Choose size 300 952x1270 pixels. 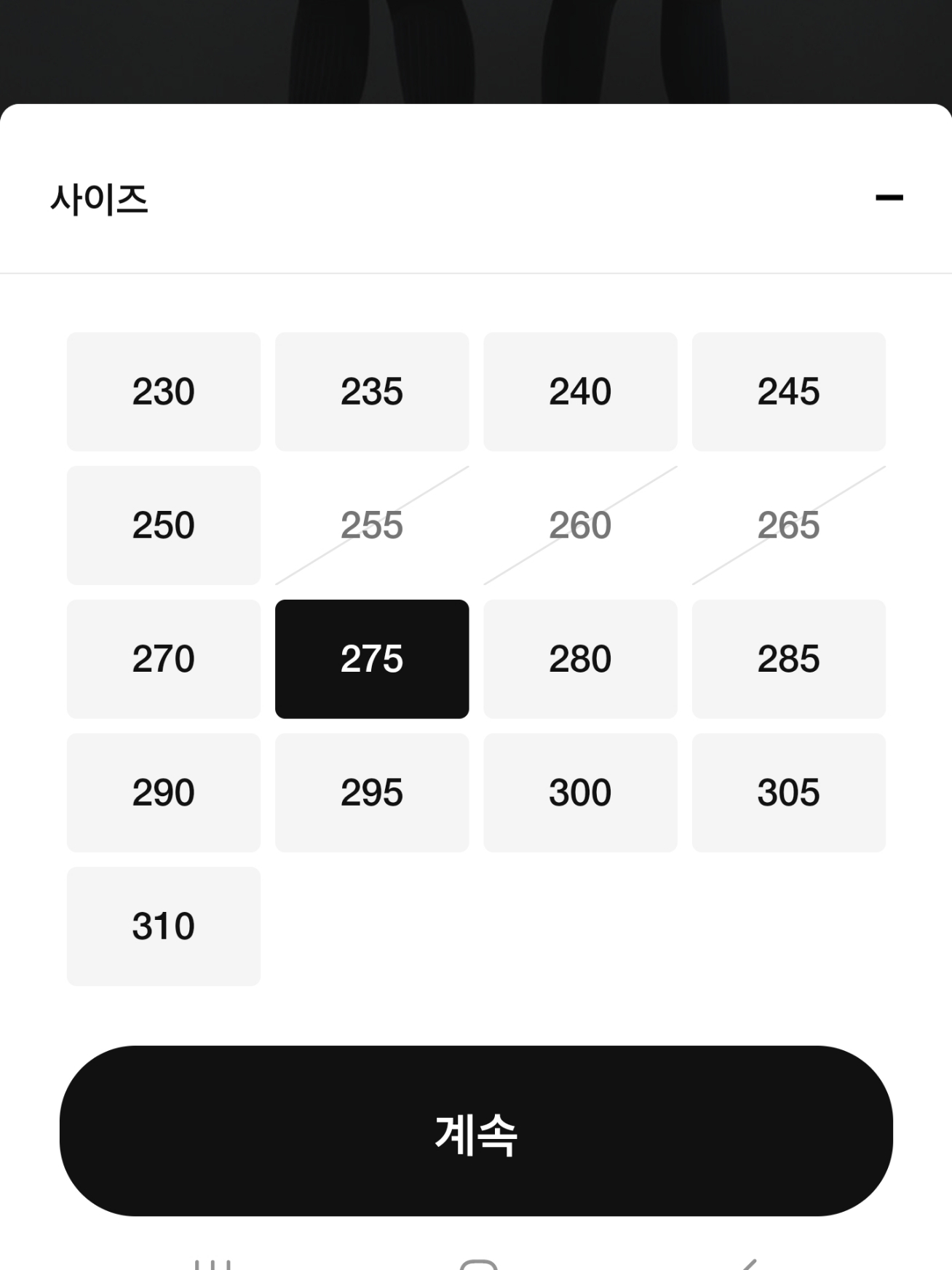[580, 793]
